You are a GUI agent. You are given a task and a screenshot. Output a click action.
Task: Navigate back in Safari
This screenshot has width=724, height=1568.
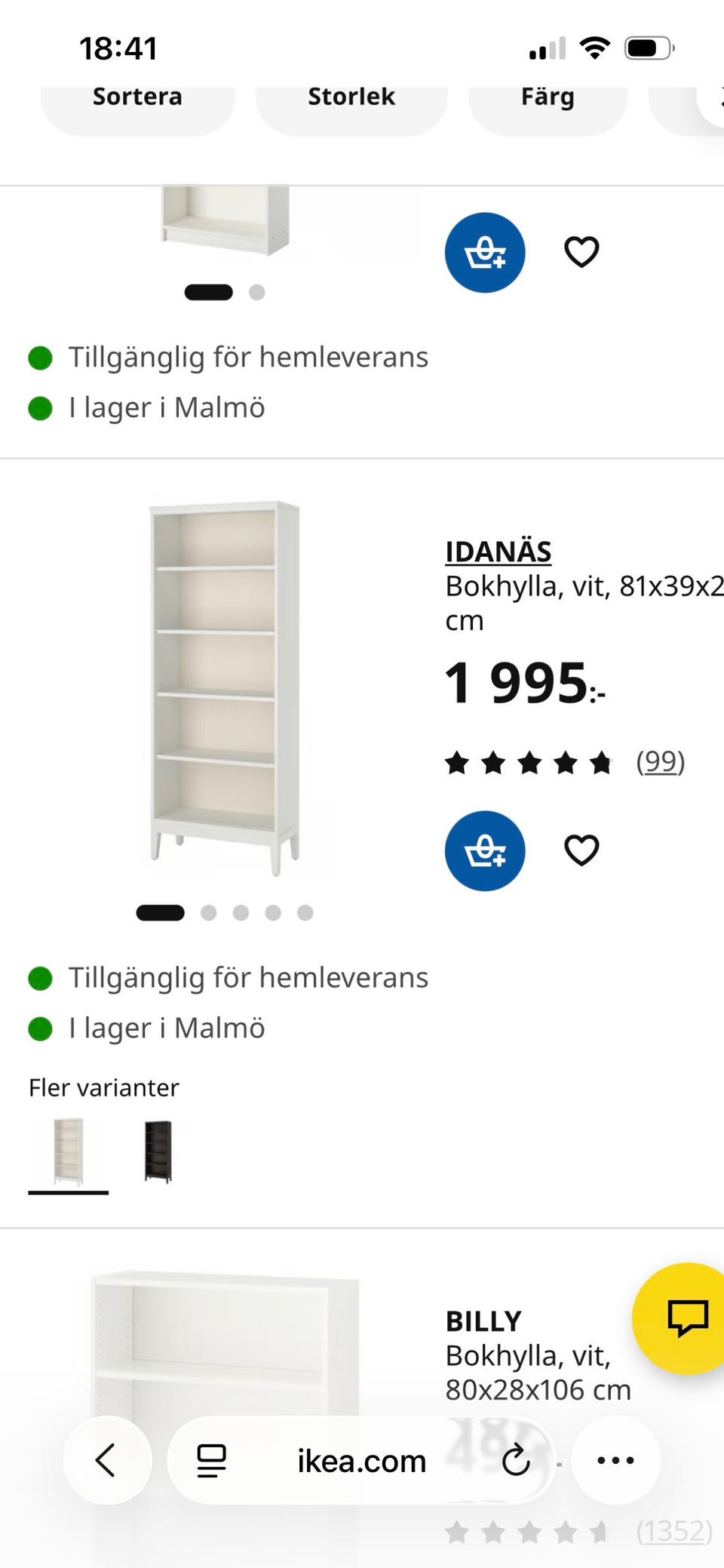coord(106,1460)
